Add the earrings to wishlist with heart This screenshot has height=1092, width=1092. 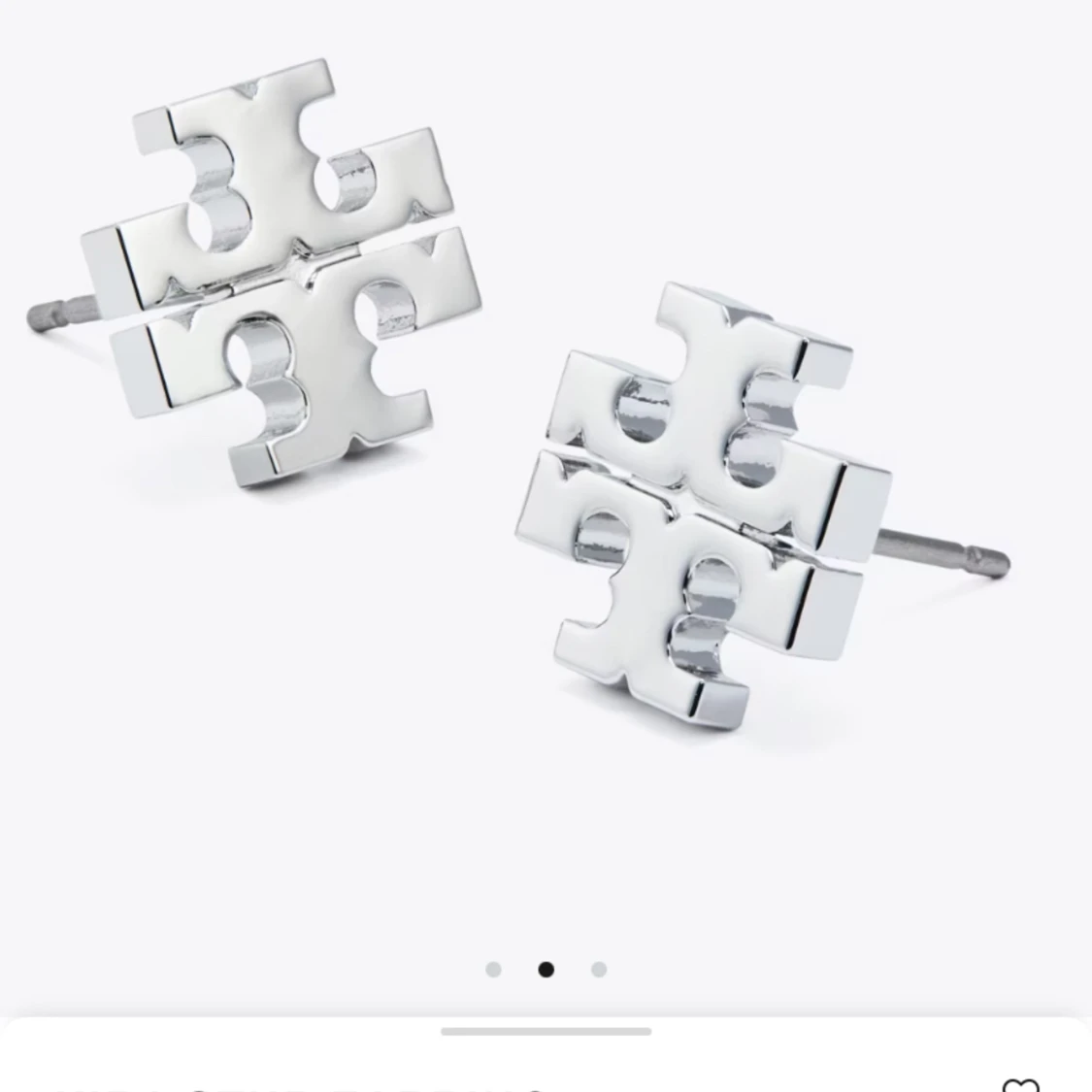click(x=1020, y=1084)
